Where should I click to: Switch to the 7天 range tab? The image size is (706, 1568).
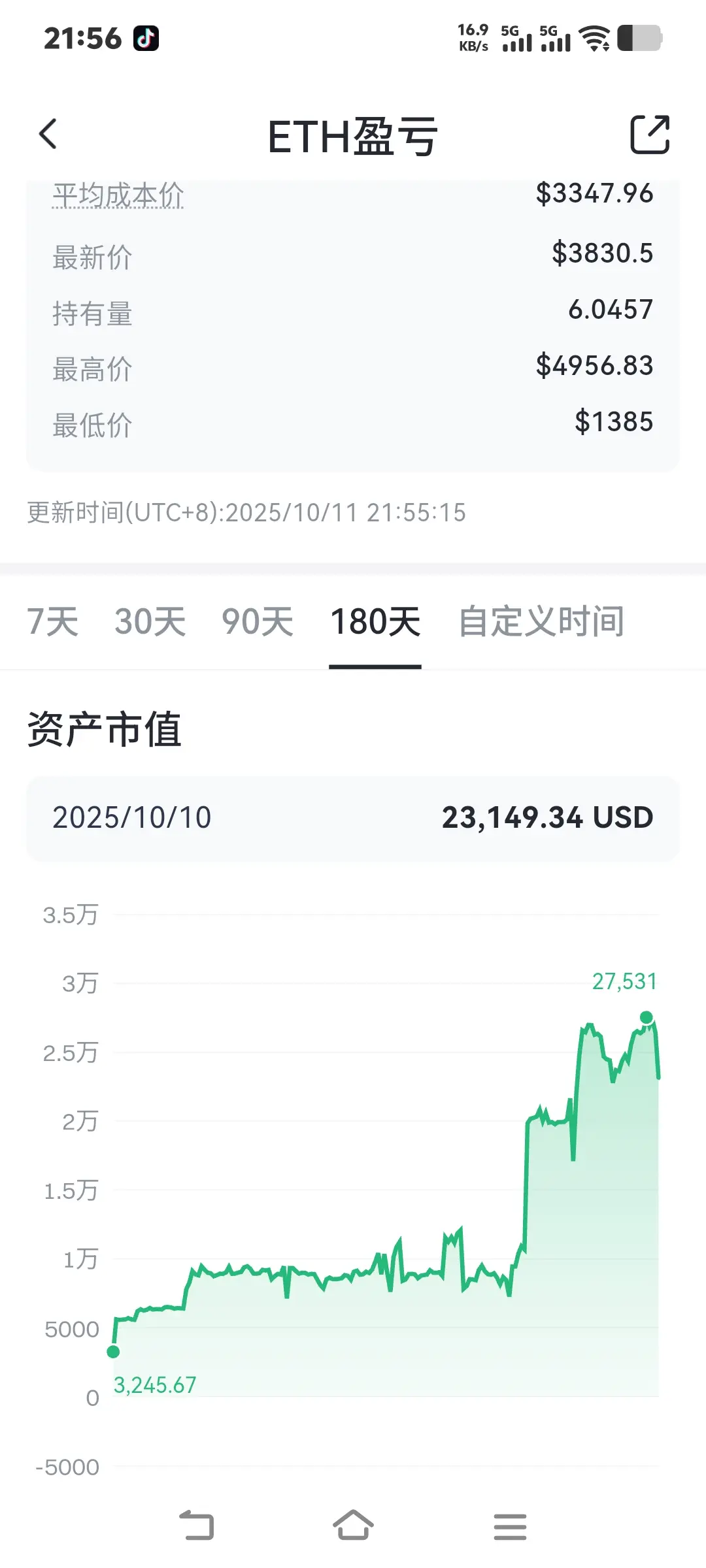click(x=52, y=621)
